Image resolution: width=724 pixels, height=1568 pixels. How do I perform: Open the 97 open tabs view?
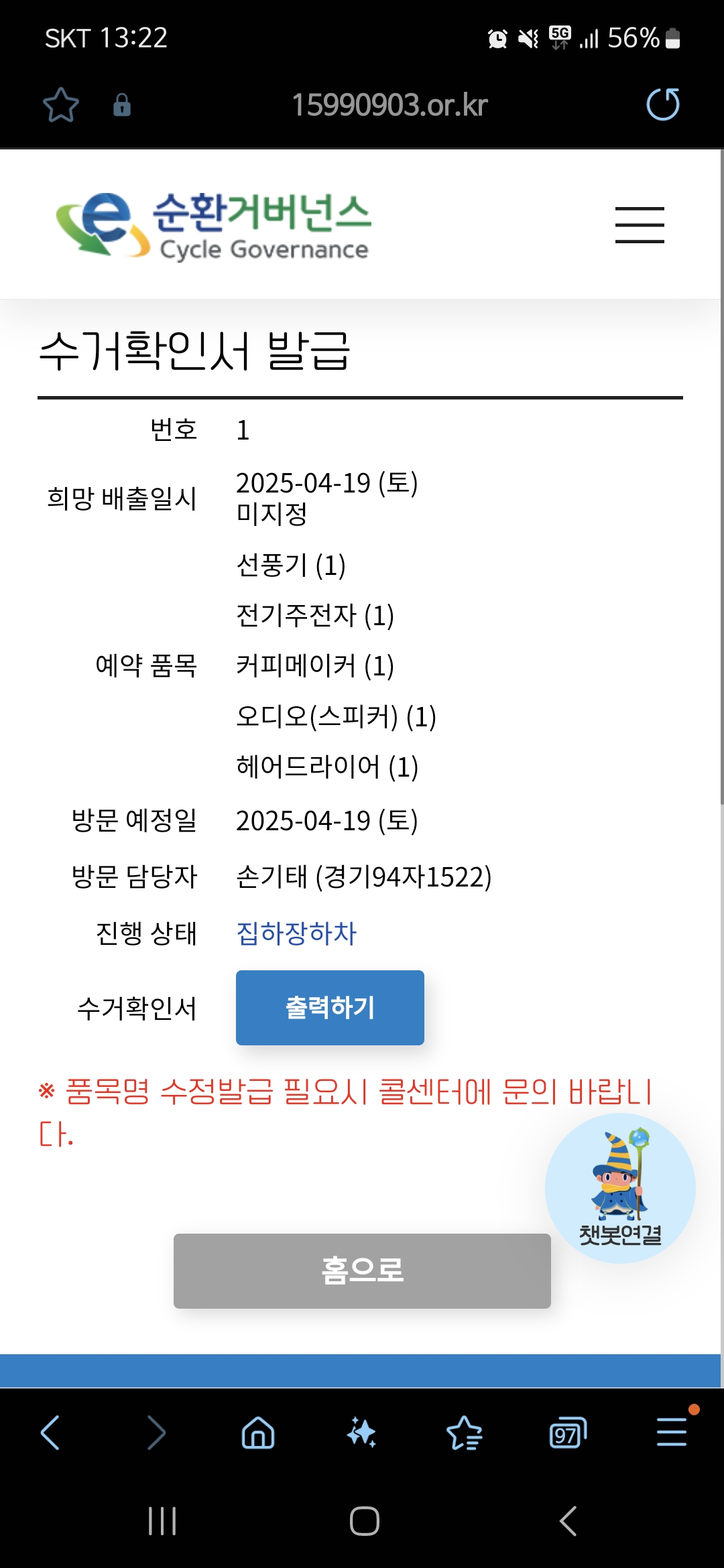pos(567,1433)
